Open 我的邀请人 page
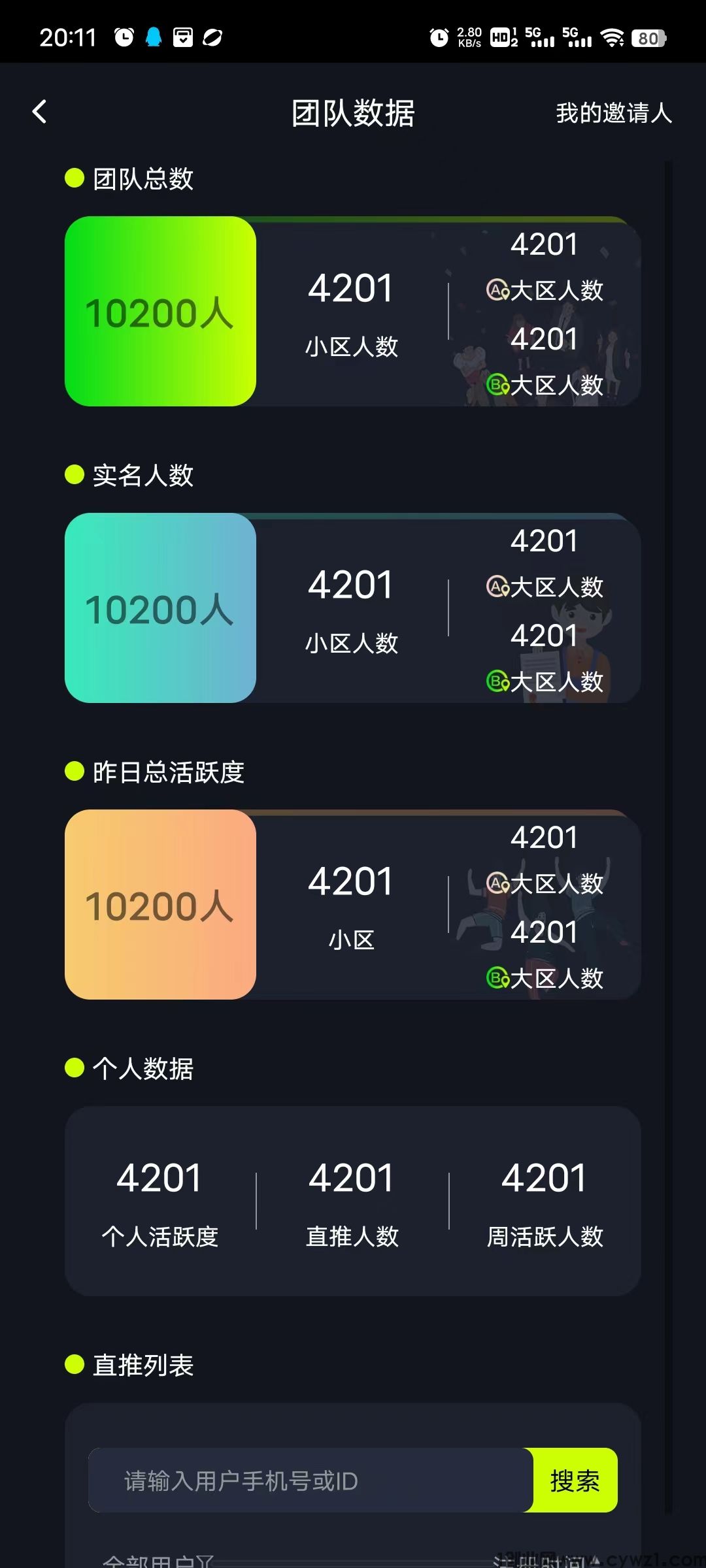 click(x=613, y=113)
